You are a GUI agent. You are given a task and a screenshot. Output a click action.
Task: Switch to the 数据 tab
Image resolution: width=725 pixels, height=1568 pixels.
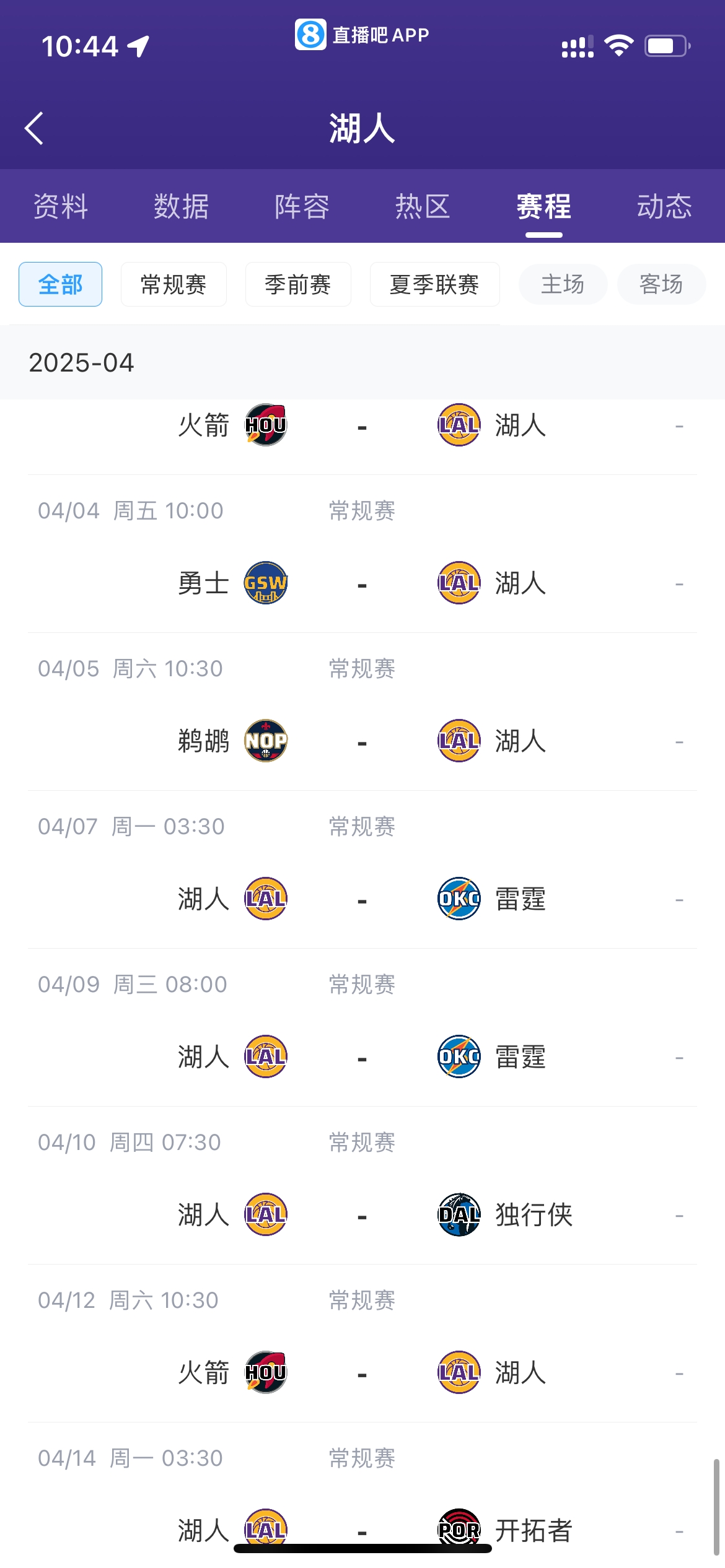(181, 206)
